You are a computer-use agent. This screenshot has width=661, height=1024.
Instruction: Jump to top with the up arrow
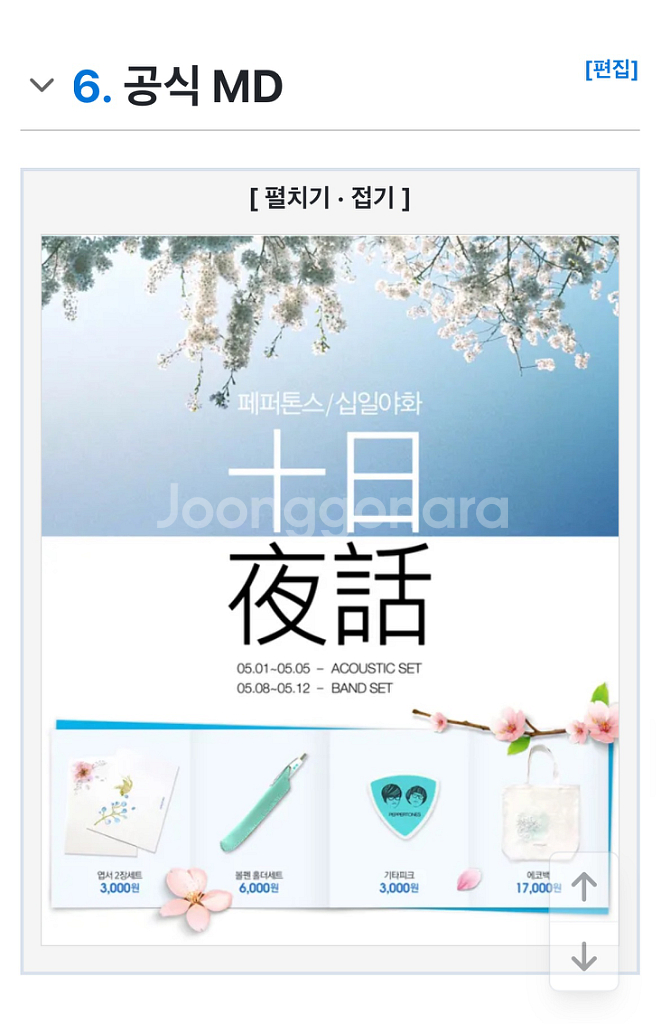click(584, 886)
